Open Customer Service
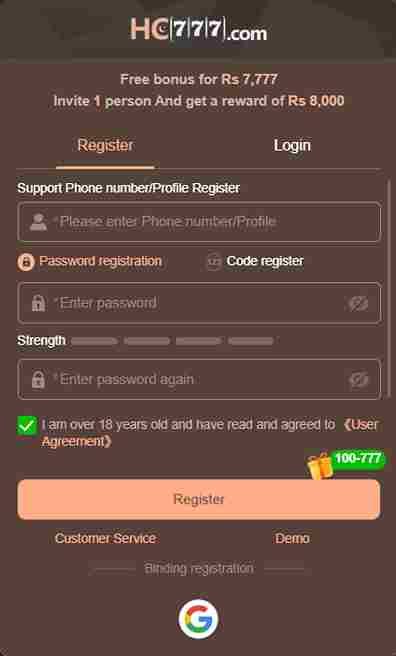 click(105, 538)
